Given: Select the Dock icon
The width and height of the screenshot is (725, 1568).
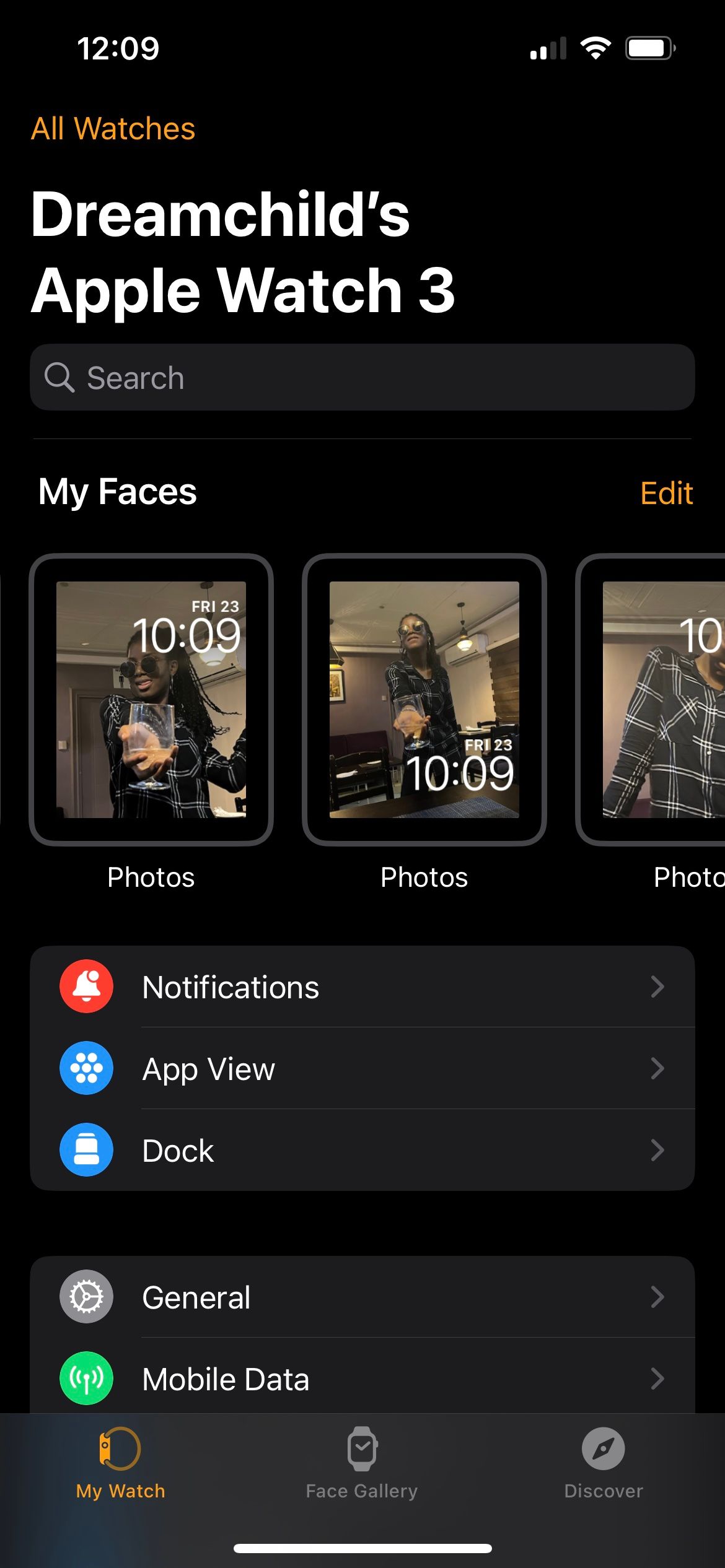Looking at the screenshot, I should [x=86, y=1151].
